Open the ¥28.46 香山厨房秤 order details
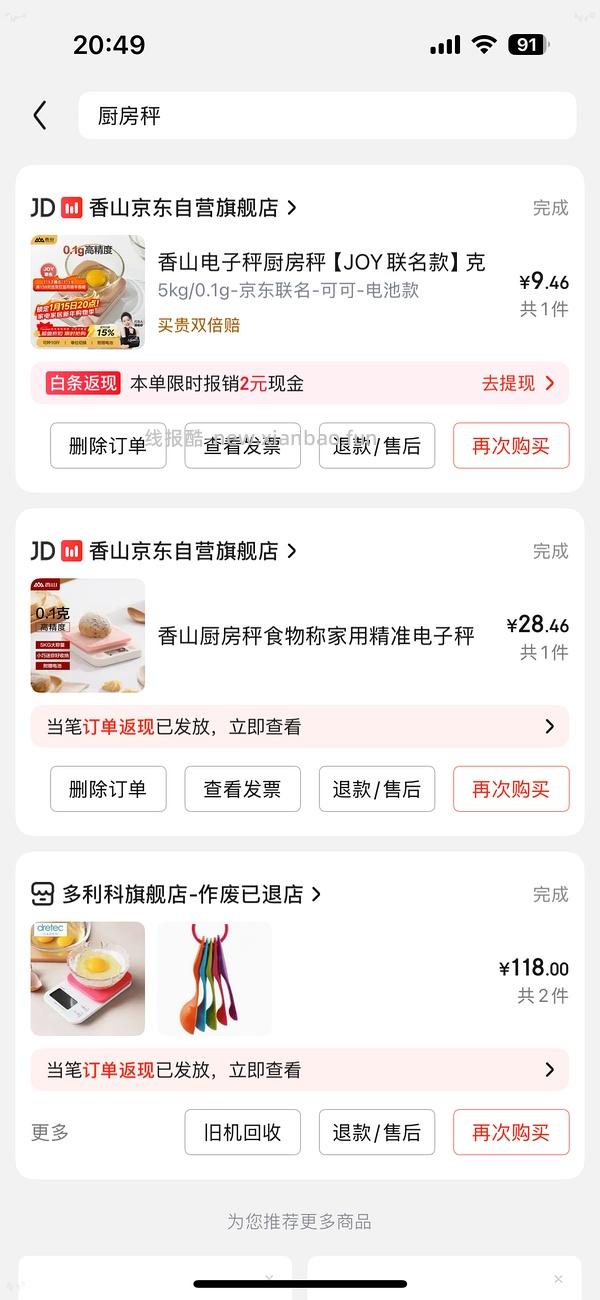Image resolution: width=600 pixels, height=1300 pixels. point(316,636)
